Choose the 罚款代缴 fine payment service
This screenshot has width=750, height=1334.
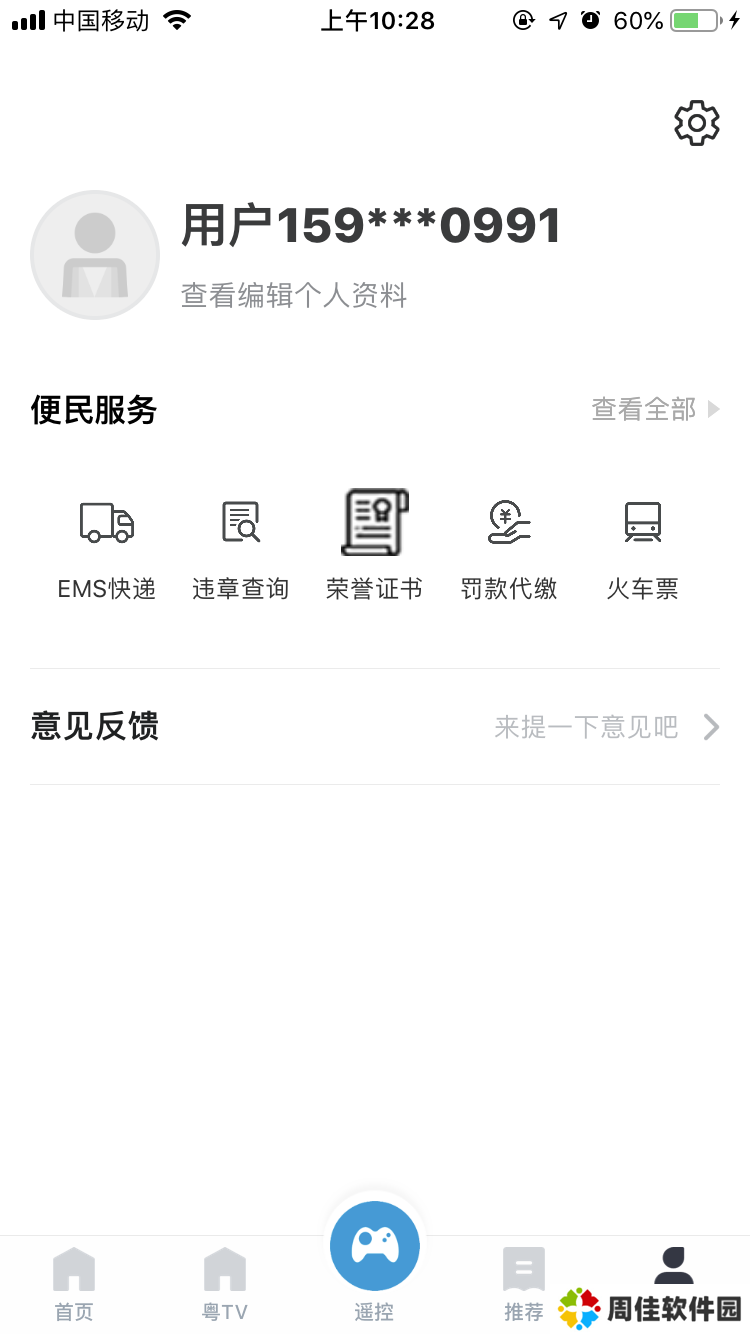pyautogui.click(x=509, y=545)
